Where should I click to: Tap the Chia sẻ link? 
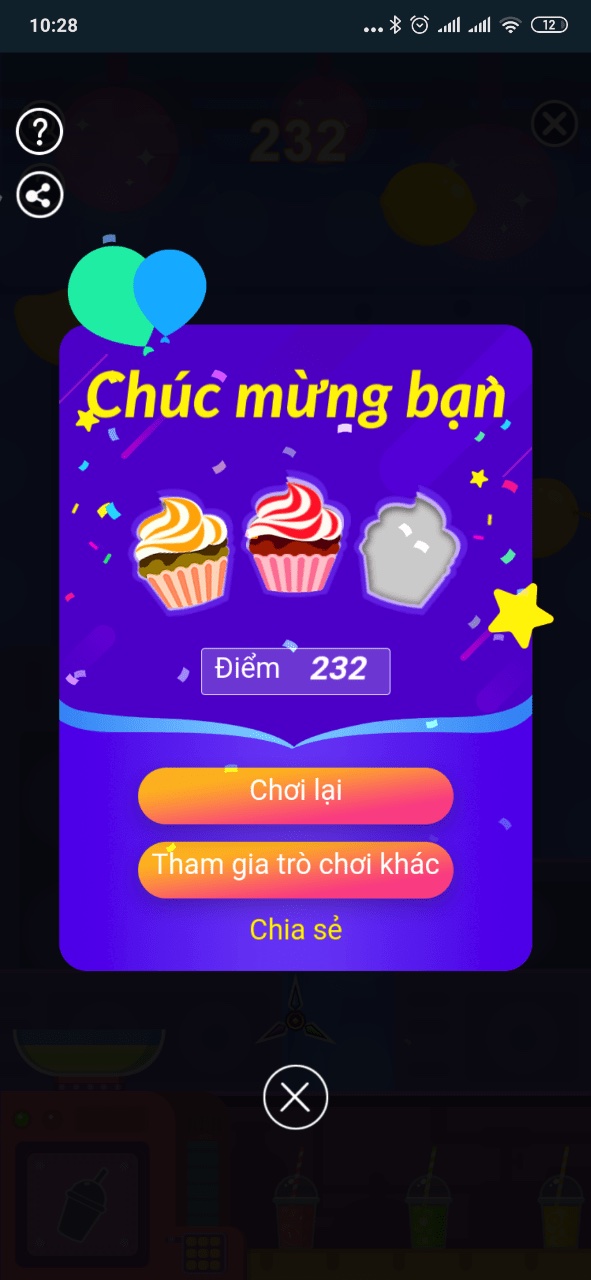296,929
